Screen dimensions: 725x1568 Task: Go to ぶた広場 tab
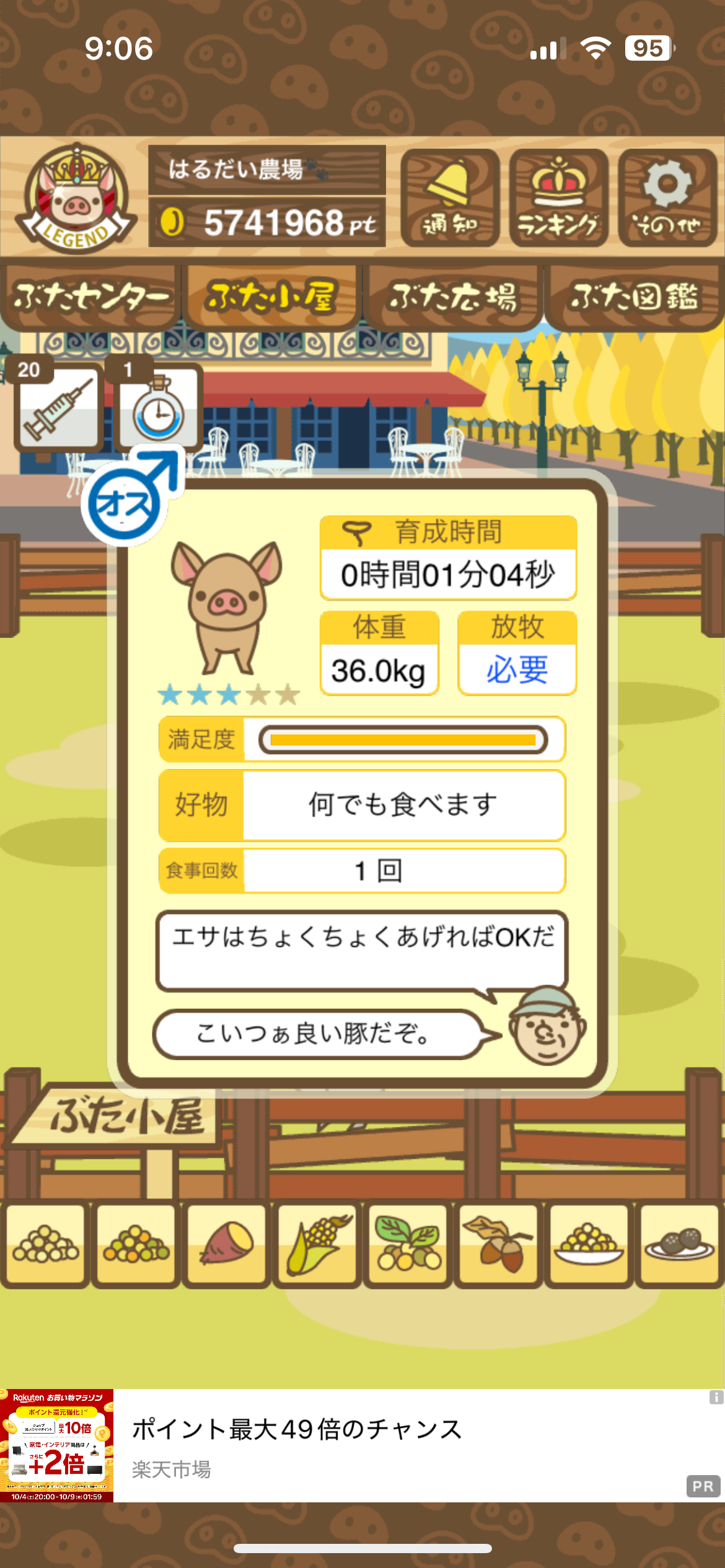452,297
